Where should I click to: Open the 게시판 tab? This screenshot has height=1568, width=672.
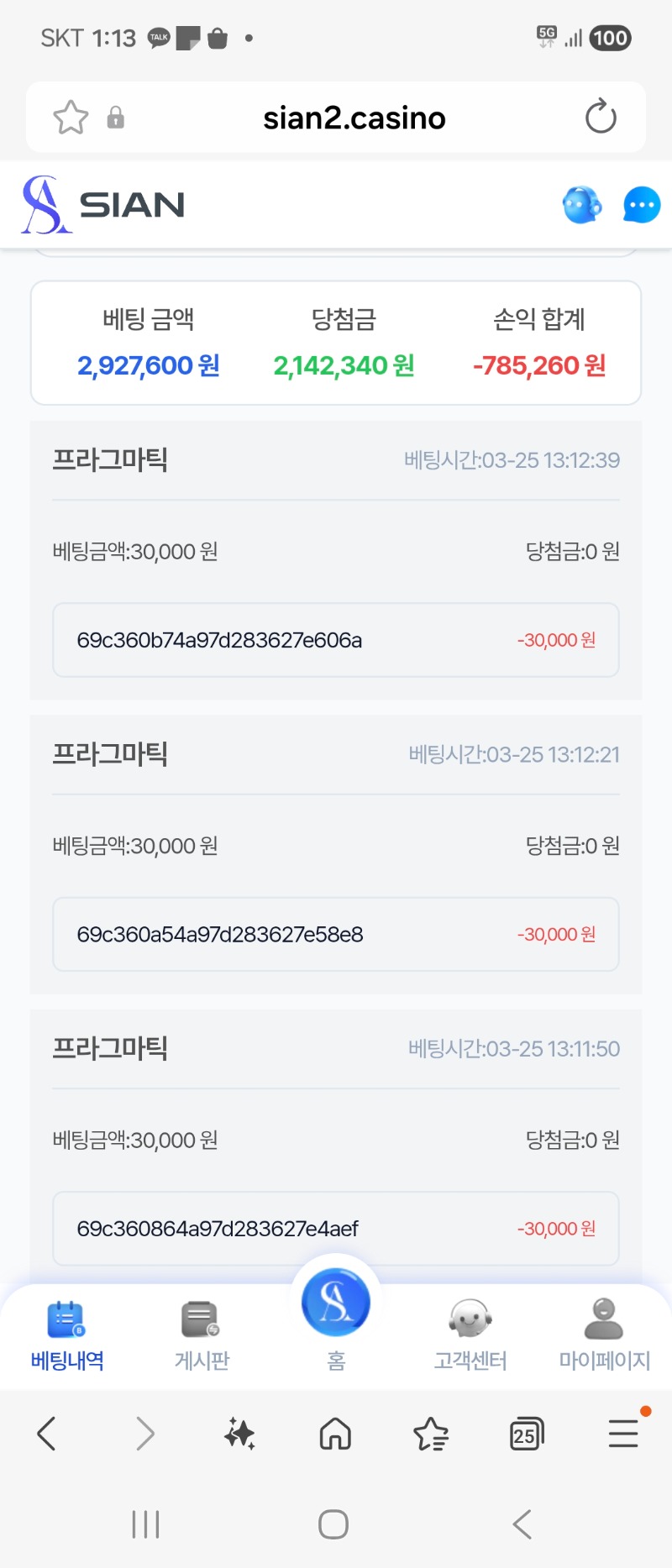(202, 1335)
